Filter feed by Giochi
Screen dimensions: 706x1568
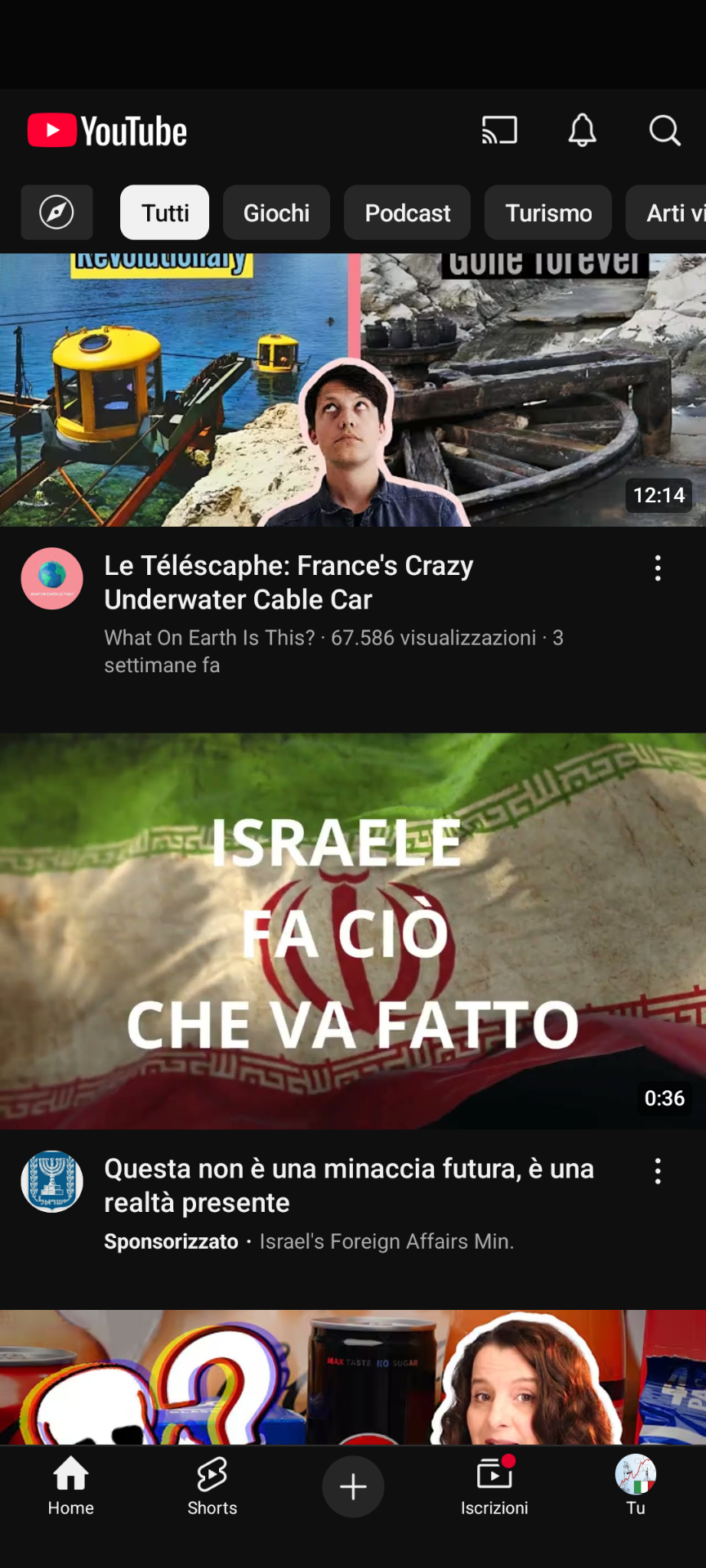pos(276,212)
